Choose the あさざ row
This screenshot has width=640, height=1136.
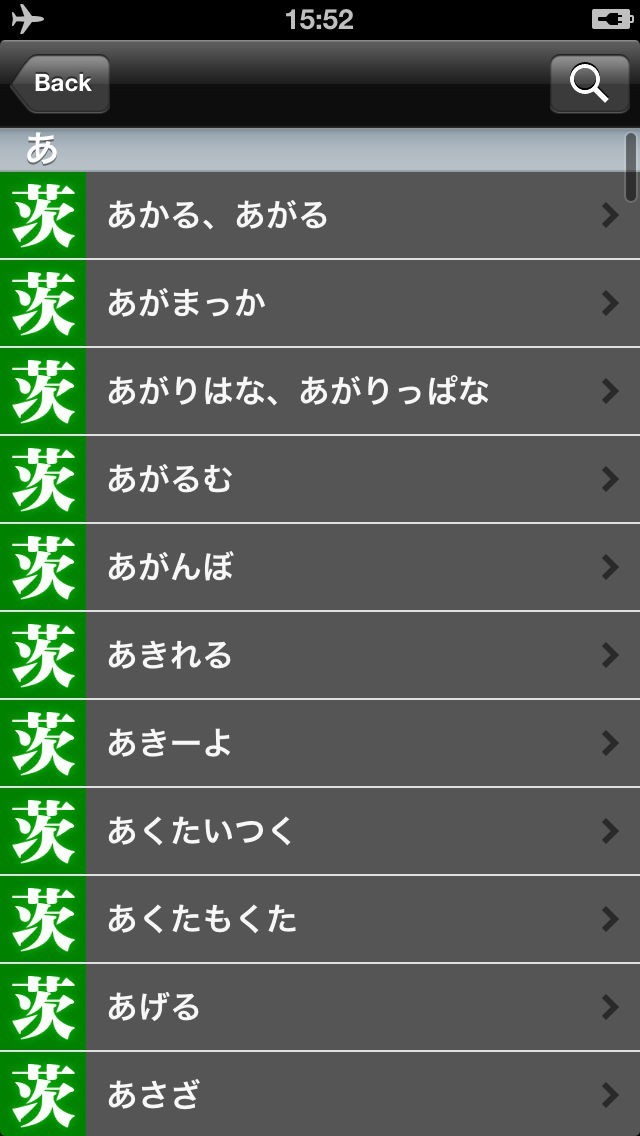[x=320, y=1094]
